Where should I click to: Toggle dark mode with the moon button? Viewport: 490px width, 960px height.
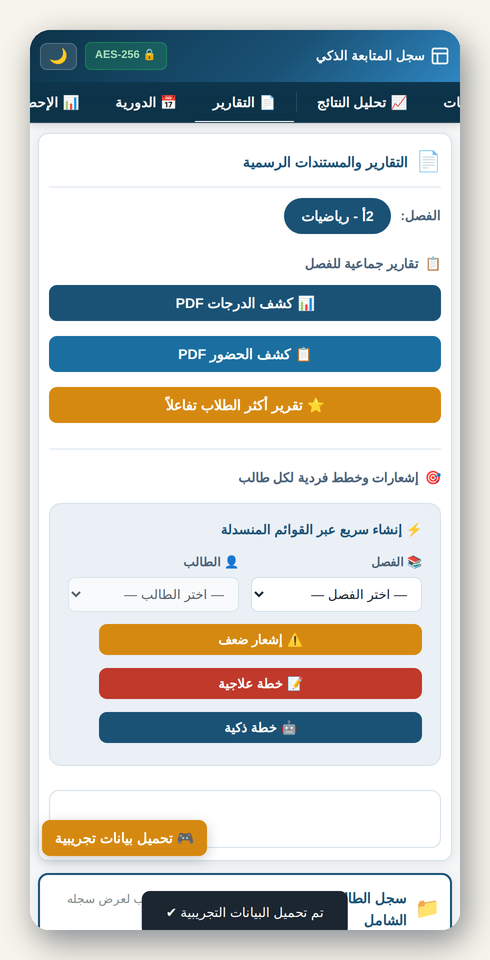pyautogui.click(x=58, y=56)
